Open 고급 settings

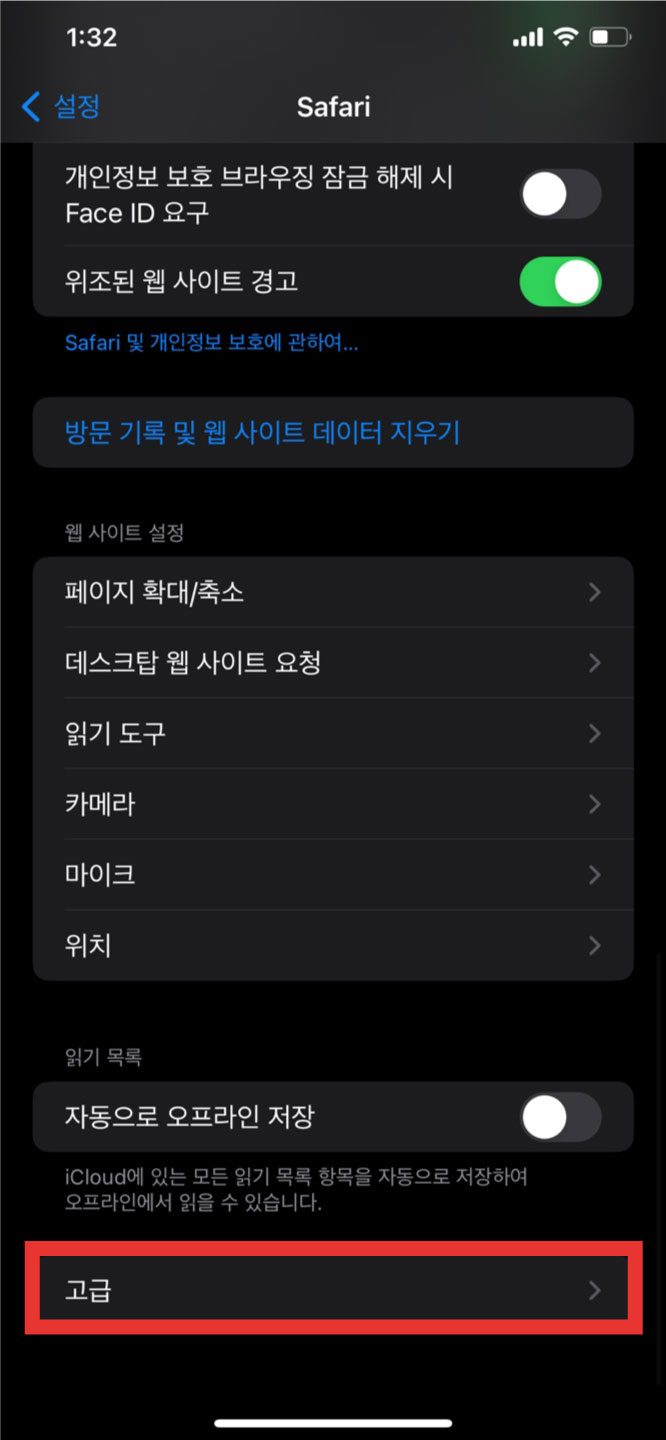[x=333, y=1290]
